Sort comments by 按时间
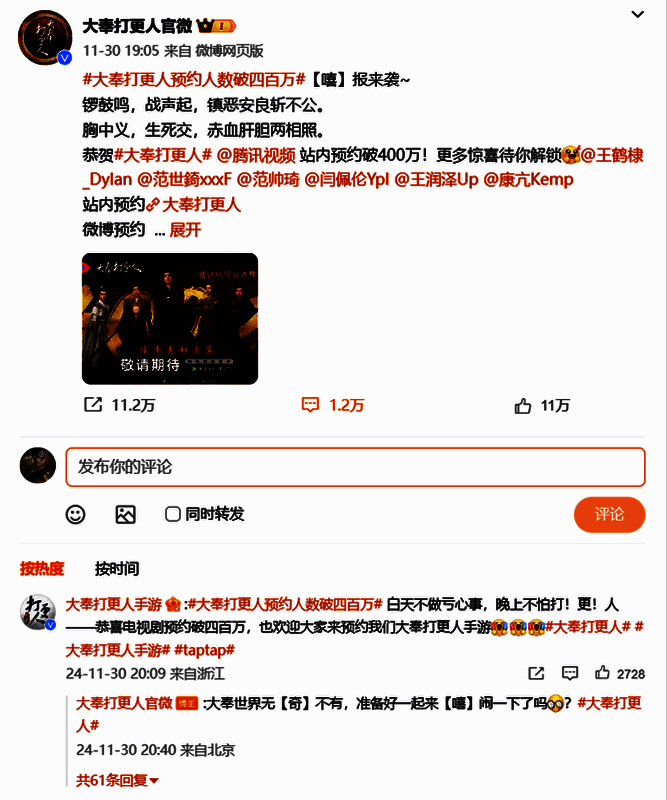 pos(117,569)
